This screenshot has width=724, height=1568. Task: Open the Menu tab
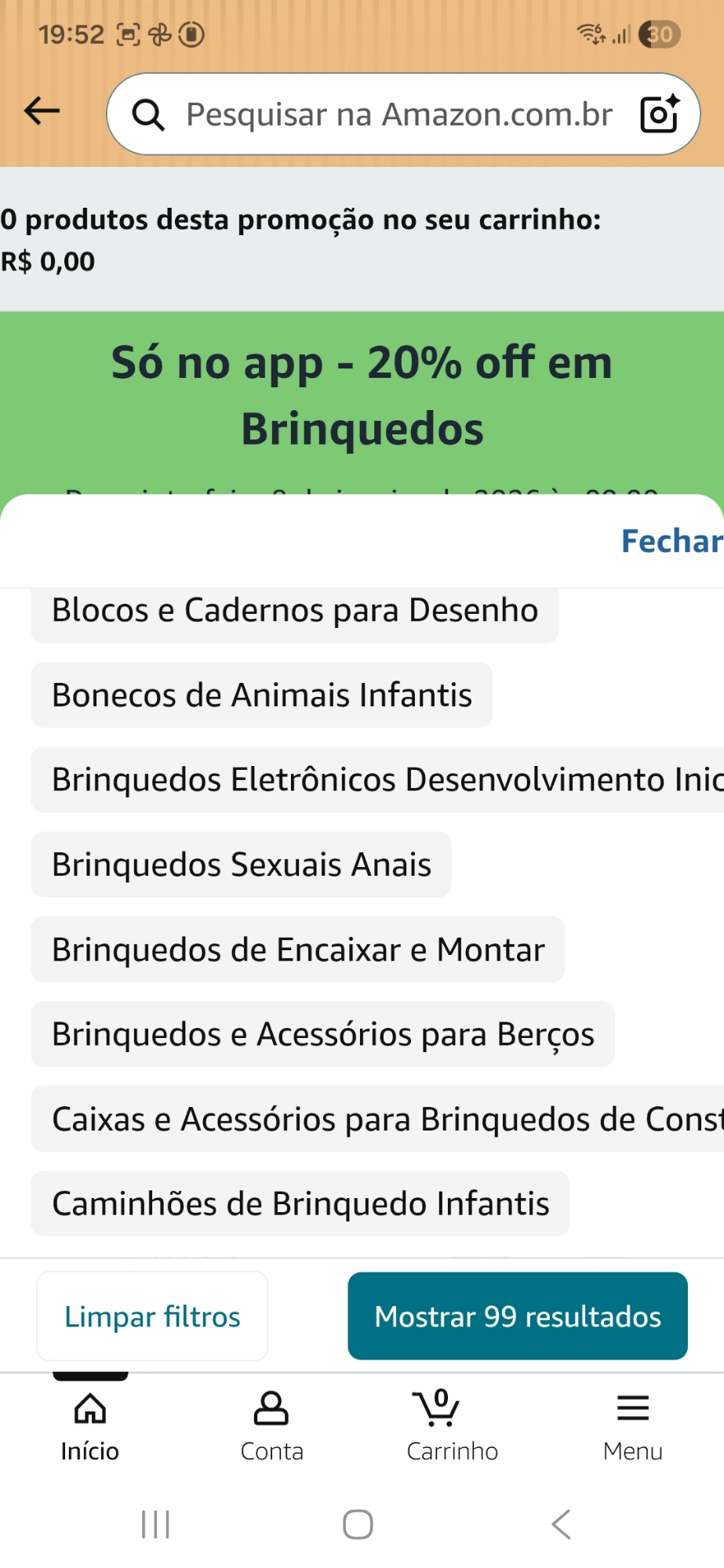[632, 1425]
